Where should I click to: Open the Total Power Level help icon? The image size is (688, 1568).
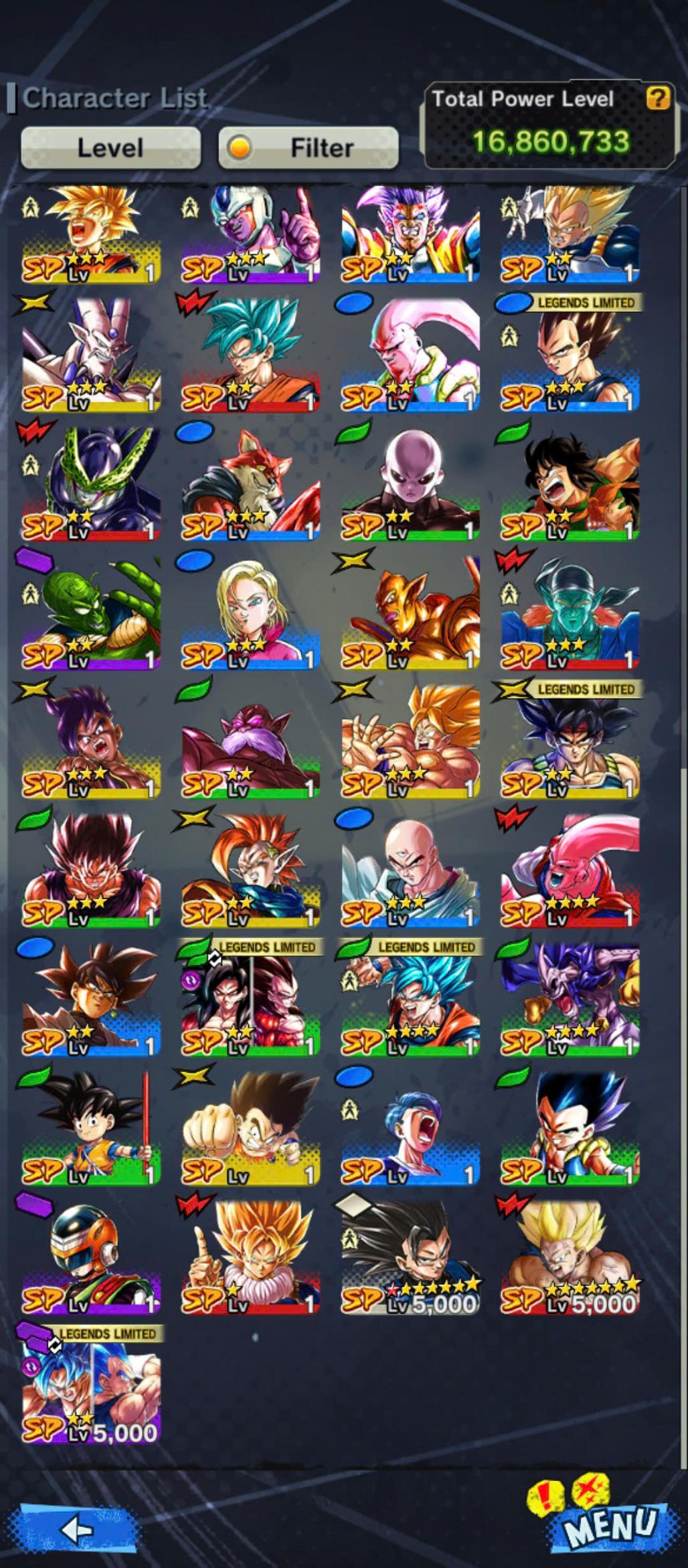click(x=657, y=99)
